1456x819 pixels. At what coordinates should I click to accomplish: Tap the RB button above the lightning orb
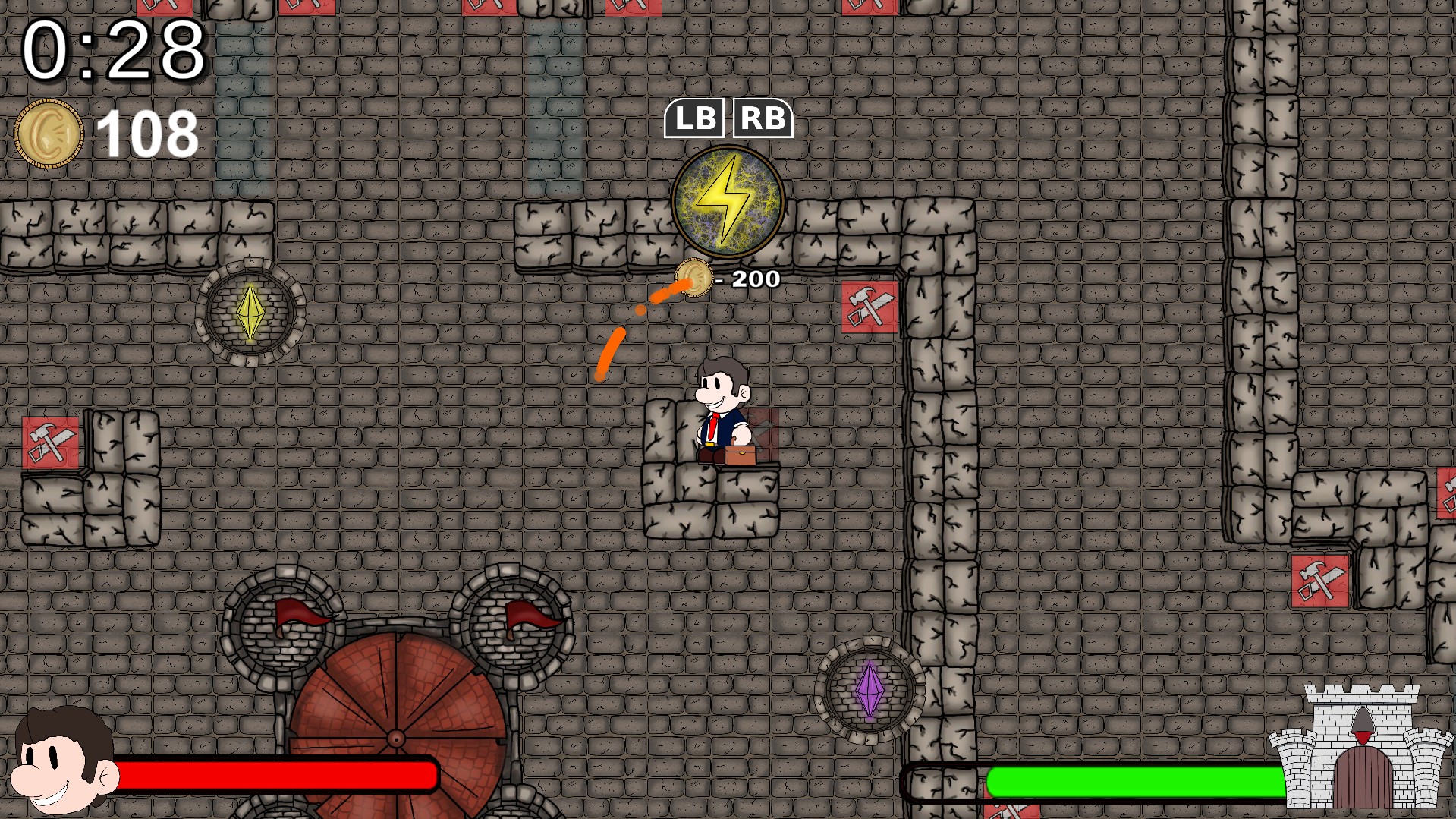pos(762,118)
